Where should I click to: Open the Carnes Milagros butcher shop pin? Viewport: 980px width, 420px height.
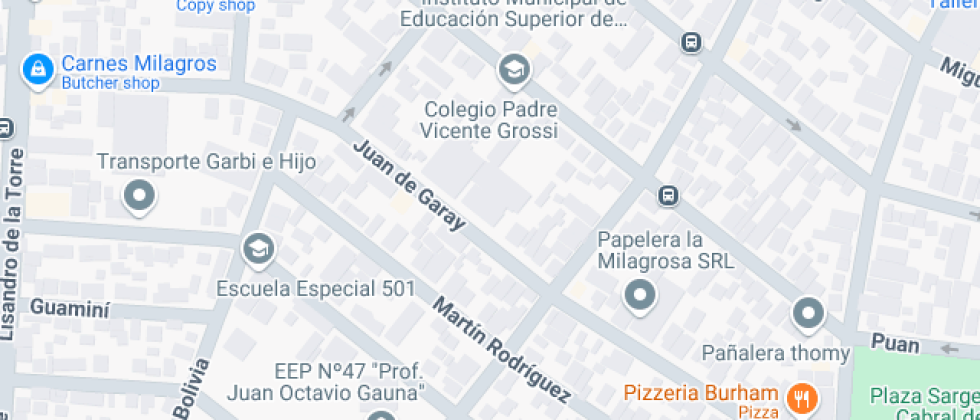[x=38, y=69]
